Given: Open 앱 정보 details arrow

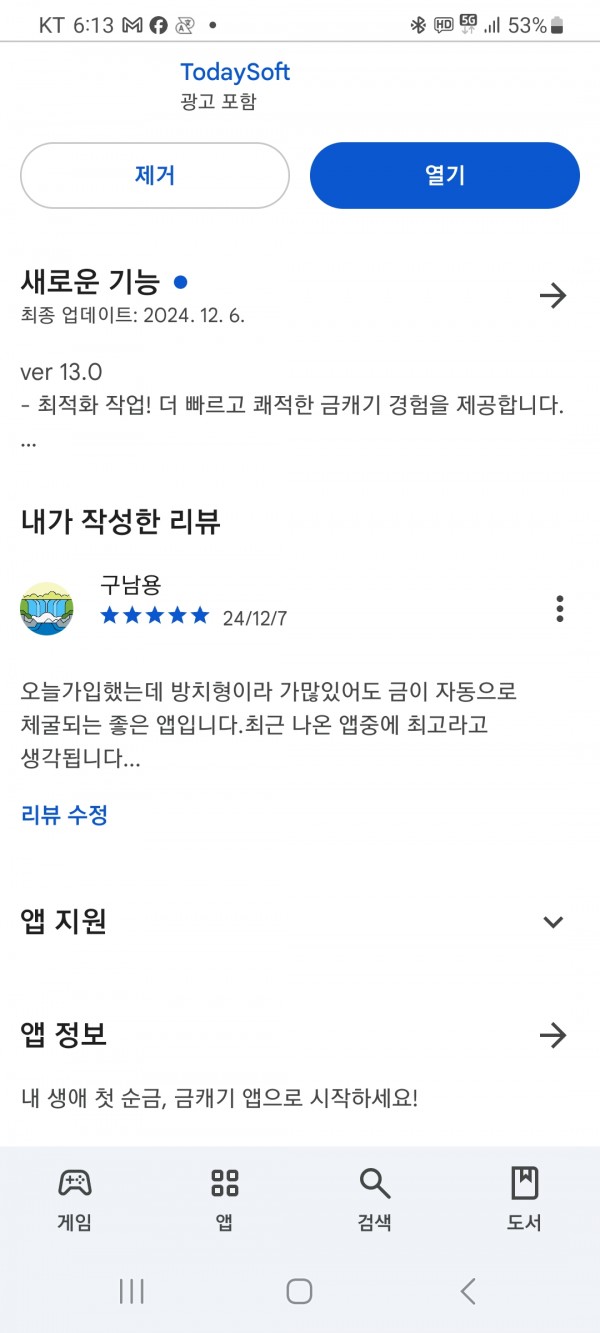Looking at the screenshot, I should click(553, 1035).
